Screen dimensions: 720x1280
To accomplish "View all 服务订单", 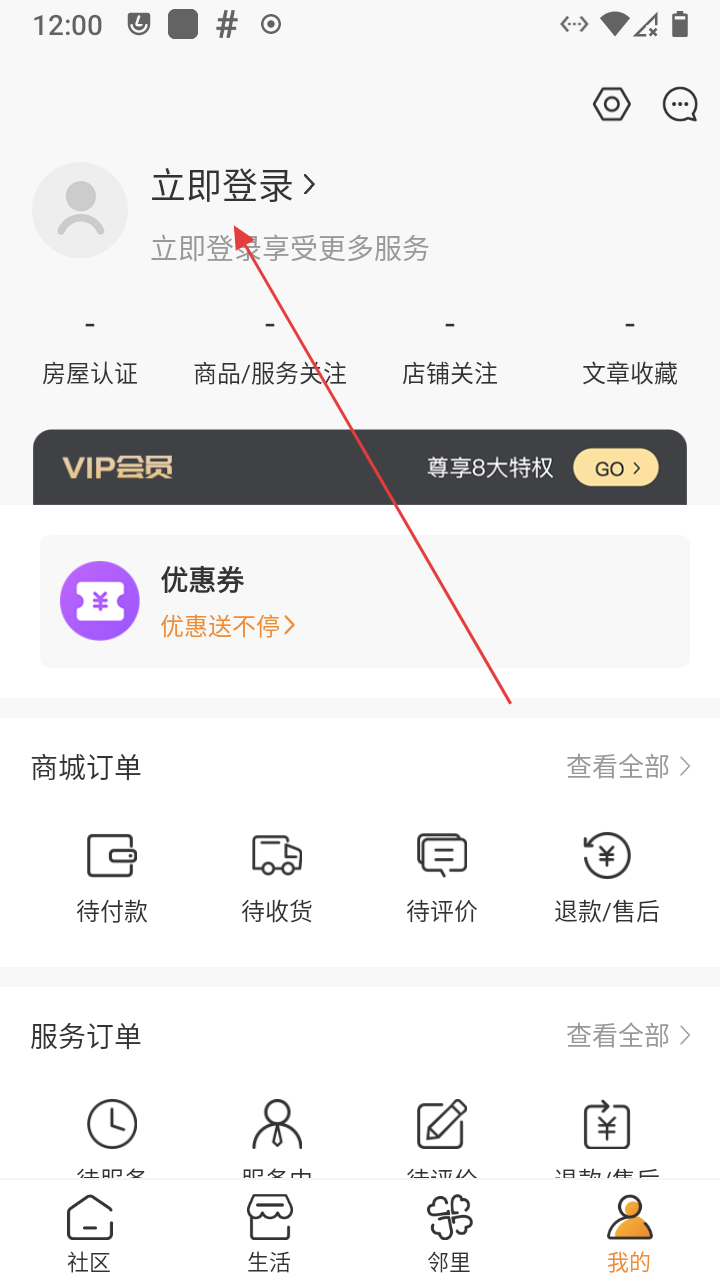I will tap(628, 1036).
